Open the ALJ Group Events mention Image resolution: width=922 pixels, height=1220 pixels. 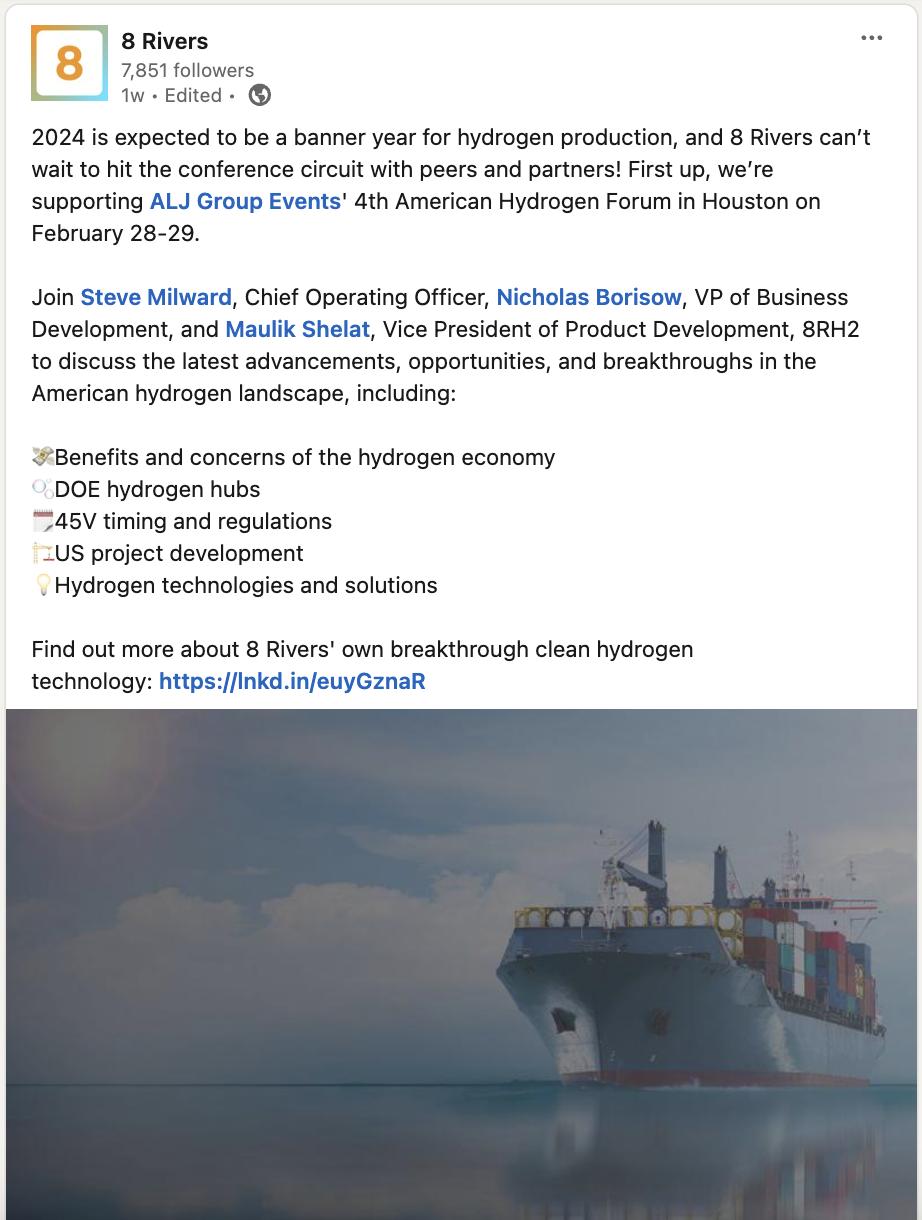[245, 201]
